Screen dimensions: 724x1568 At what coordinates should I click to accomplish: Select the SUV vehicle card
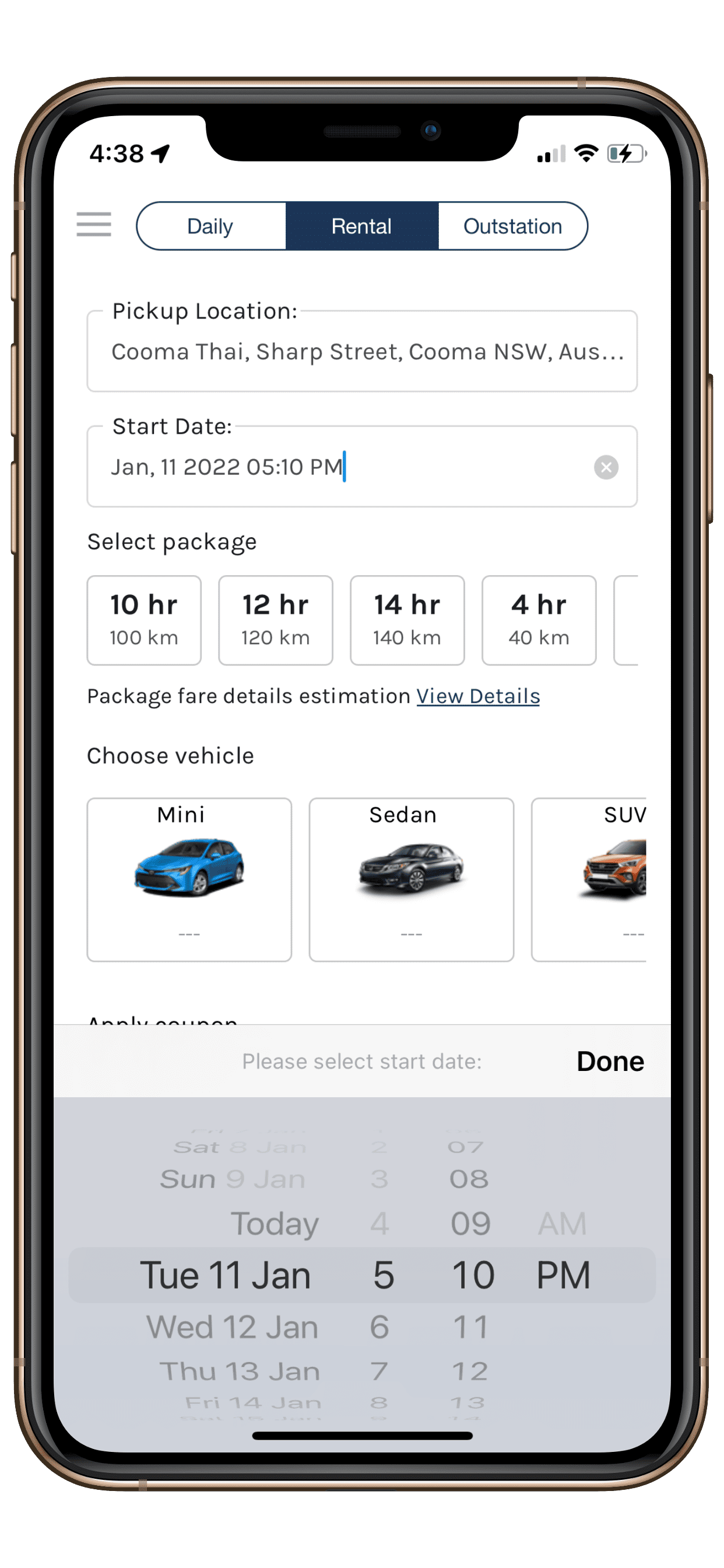[x=589, y=880]
